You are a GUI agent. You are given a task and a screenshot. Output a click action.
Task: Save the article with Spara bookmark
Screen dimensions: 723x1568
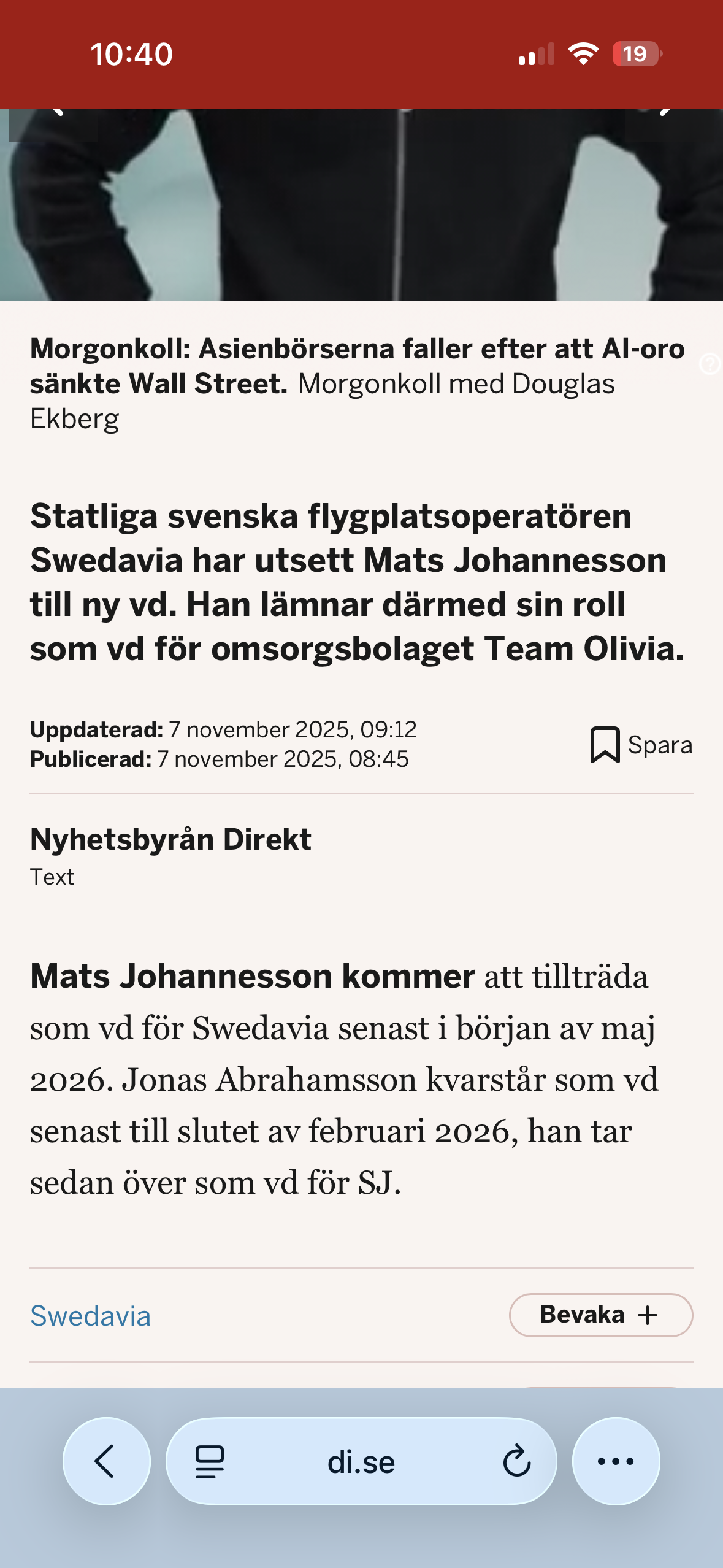click(x=640, y=745)
